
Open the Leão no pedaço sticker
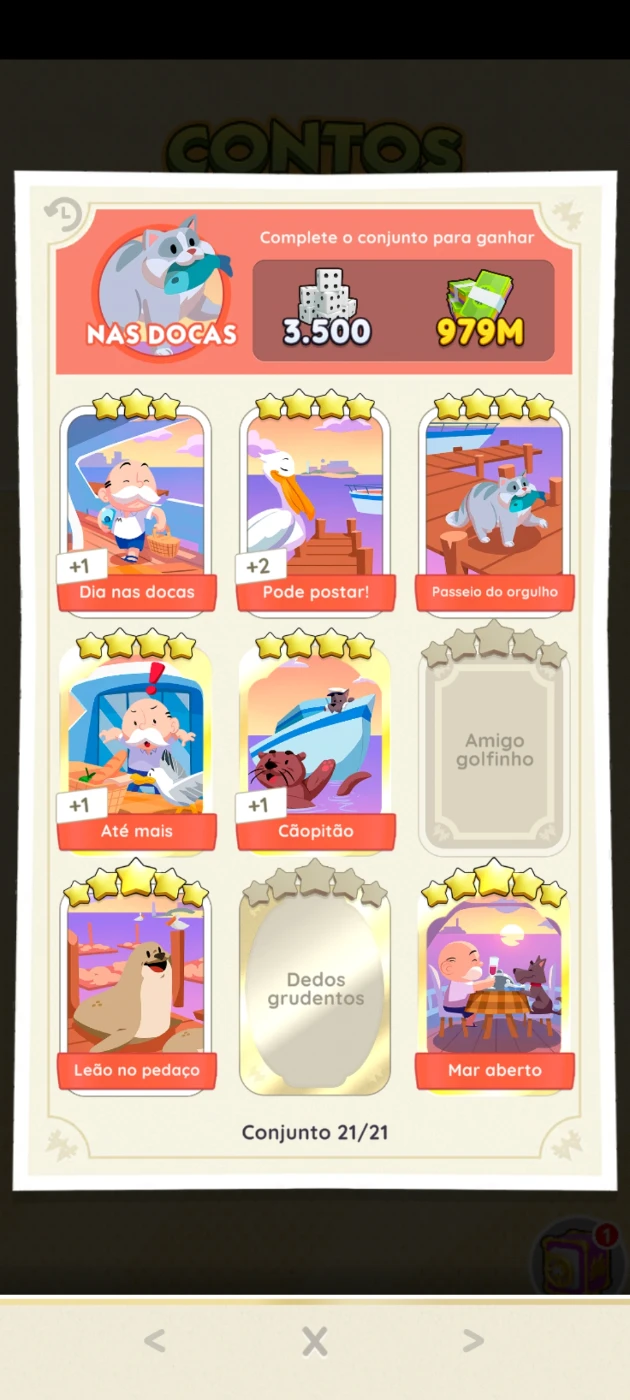click(136, 980)
